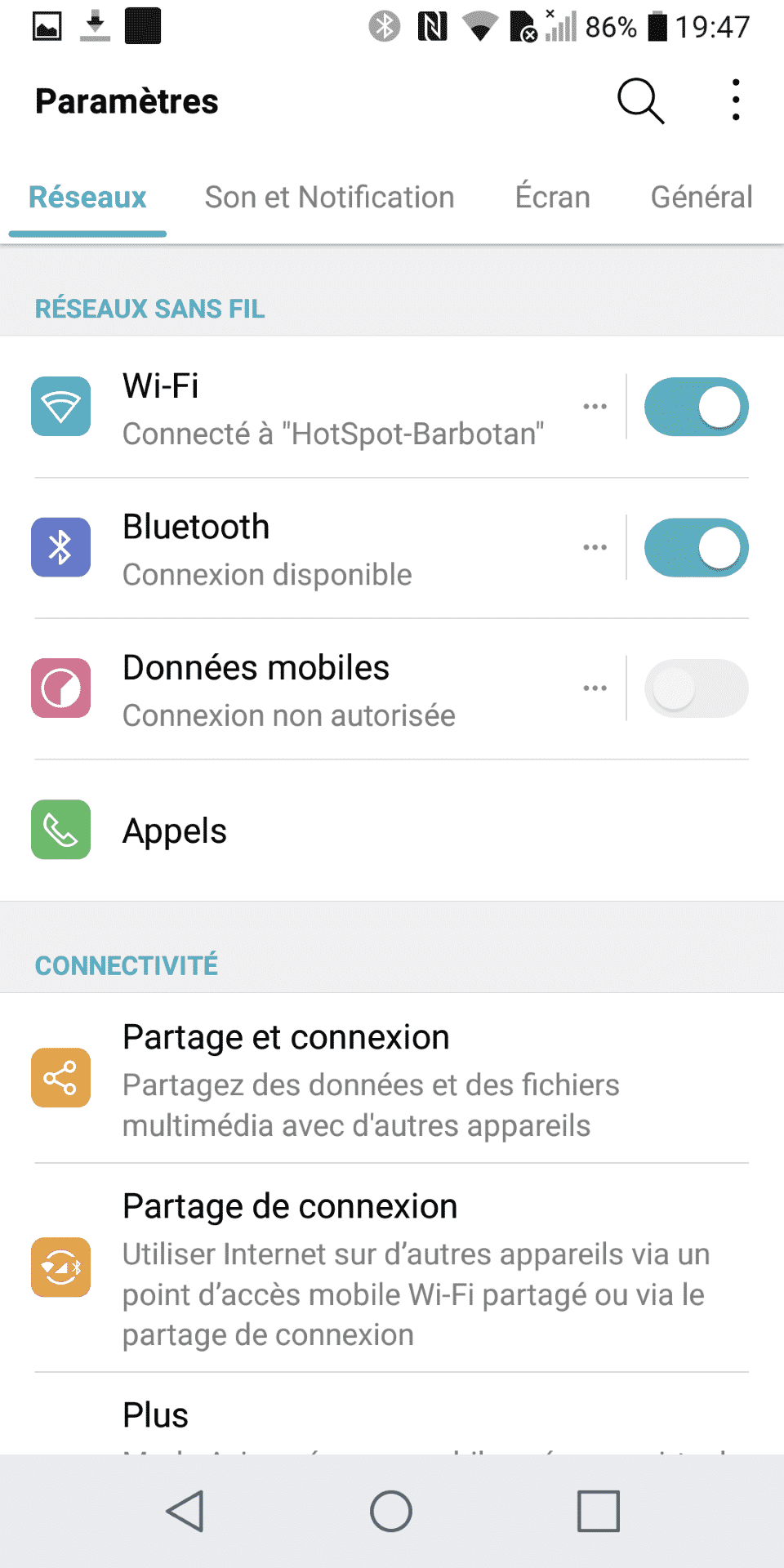Viewport: 784px width, 1568px height.
Task: Enable the Données mobiles switch
Action: [x=696, y=688]
